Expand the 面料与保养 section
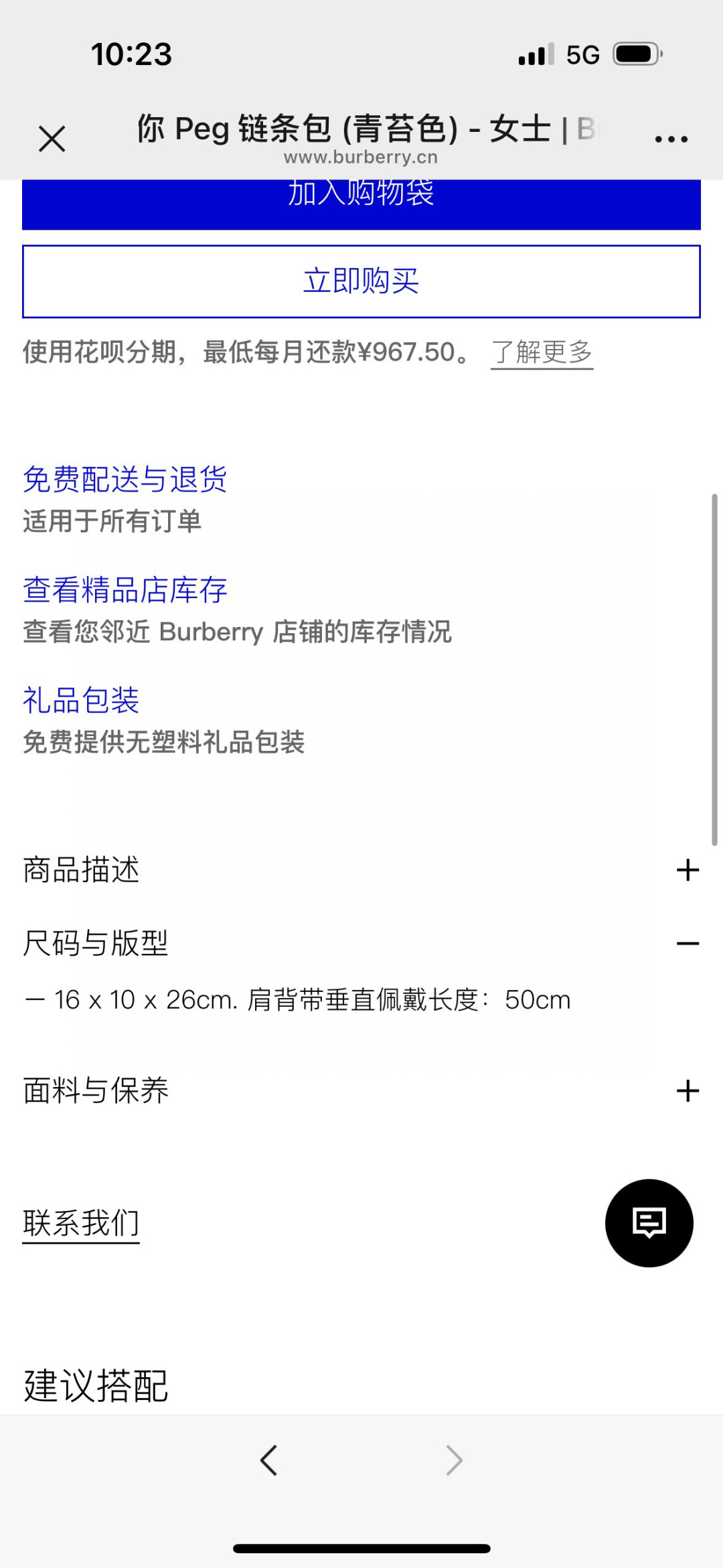 [688, 1091]
